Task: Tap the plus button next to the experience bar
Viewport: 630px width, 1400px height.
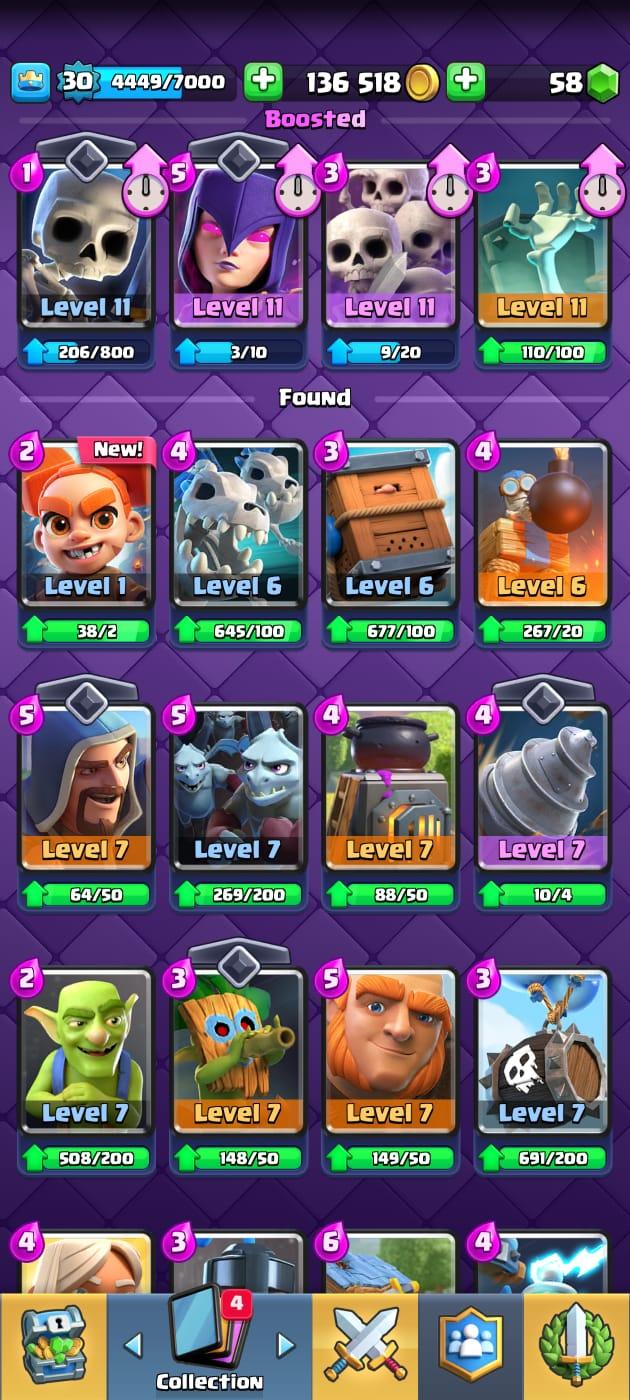Action: pos(263,82)
